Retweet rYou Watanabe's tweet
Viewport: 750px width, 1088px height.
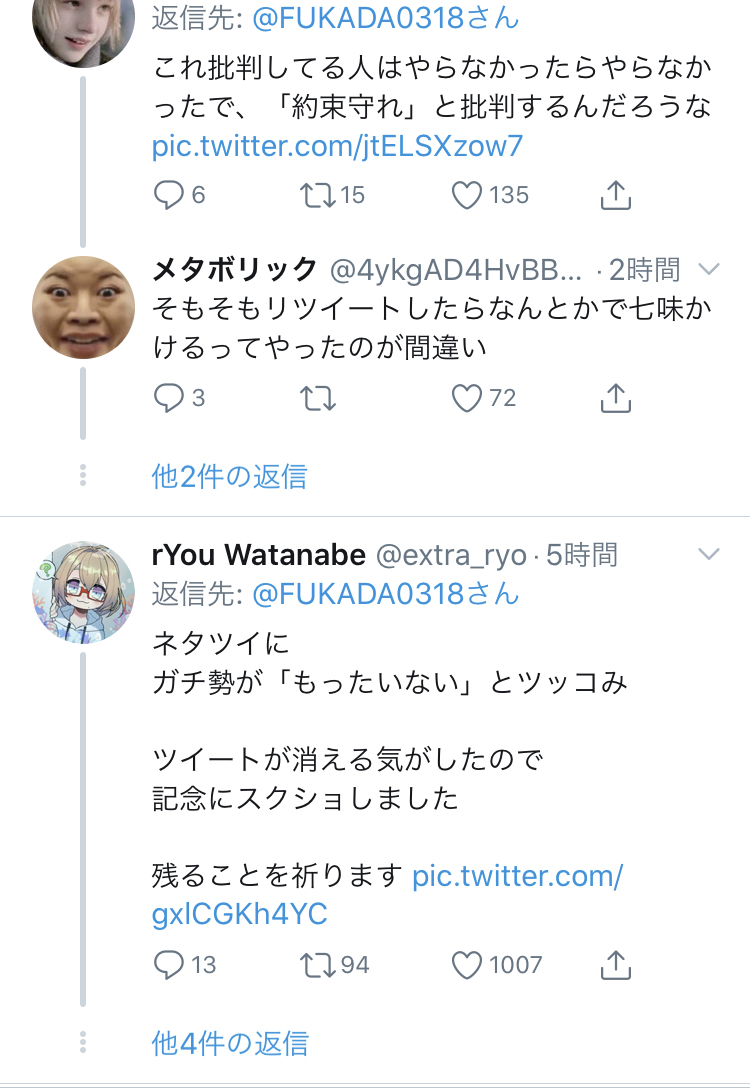(317, 964)
